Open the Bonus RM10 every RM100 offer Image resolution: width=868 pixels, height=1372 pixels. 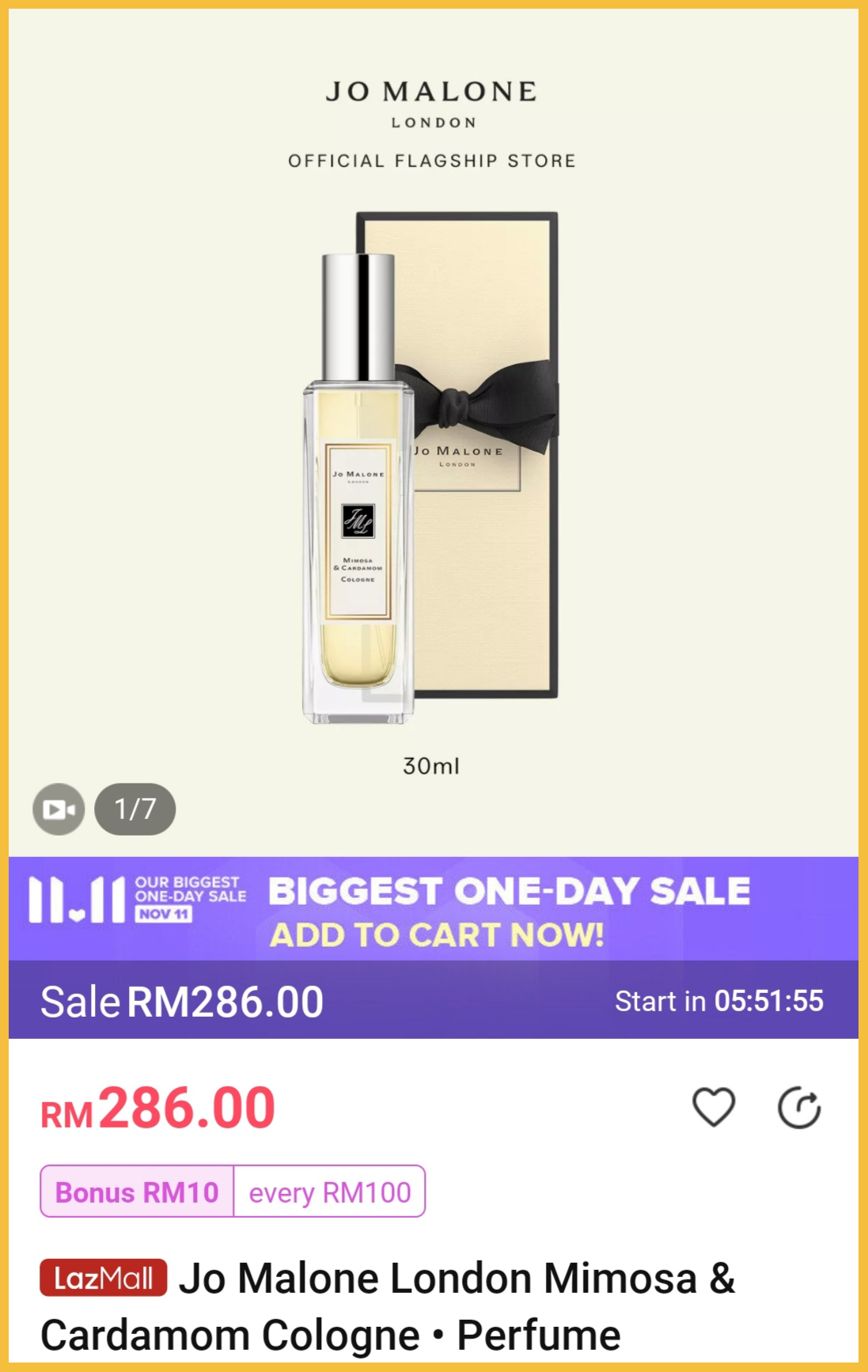(x=233, y=1191)
